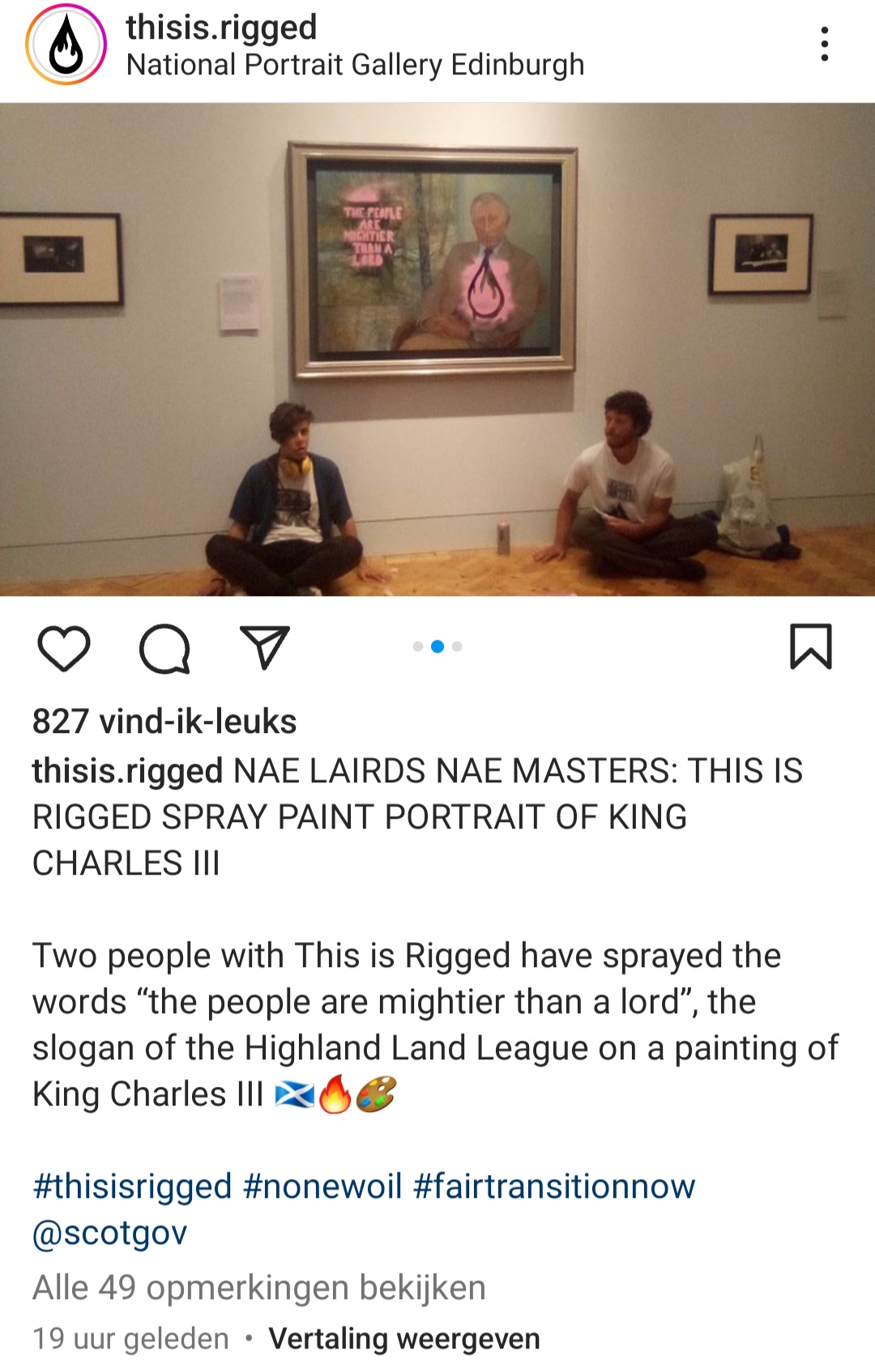Open #nonewoil hashtag

pos(322,1187)
